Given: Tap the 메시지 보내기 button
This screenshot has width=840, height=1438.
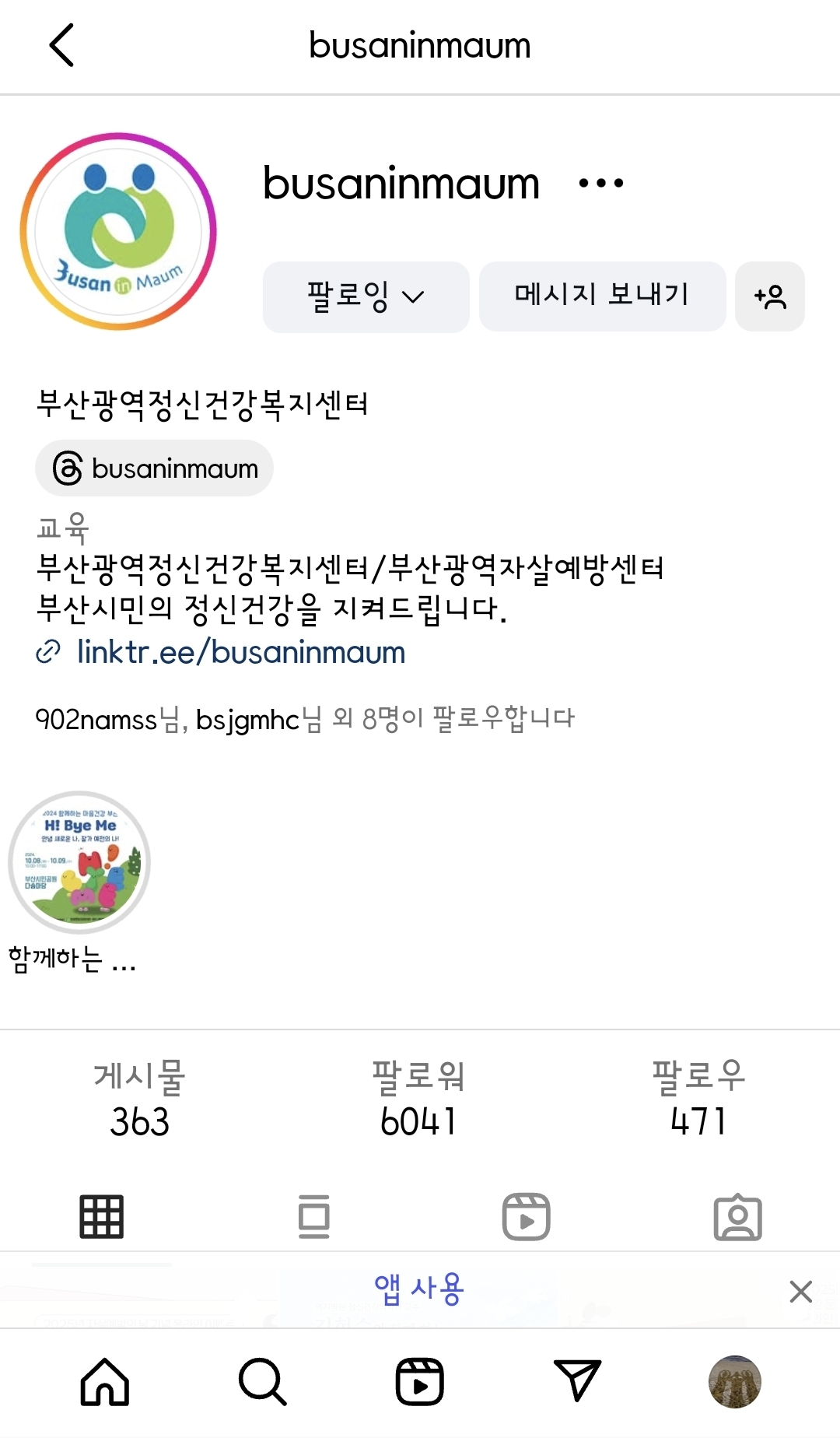Looking at the screenshot, I should (602, 296).
